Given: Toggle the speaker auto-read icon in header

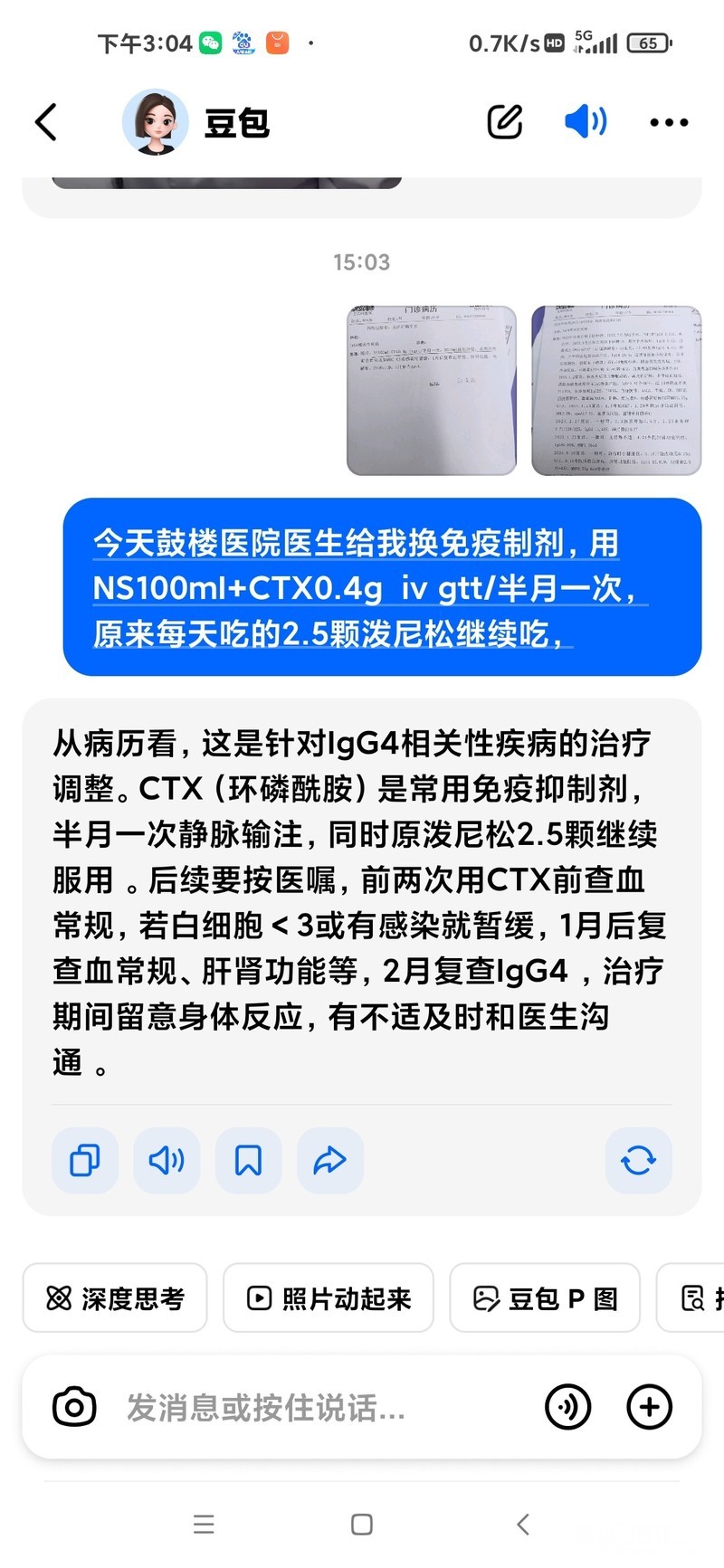Looking at the screenshot, I should tap(586, 121).
